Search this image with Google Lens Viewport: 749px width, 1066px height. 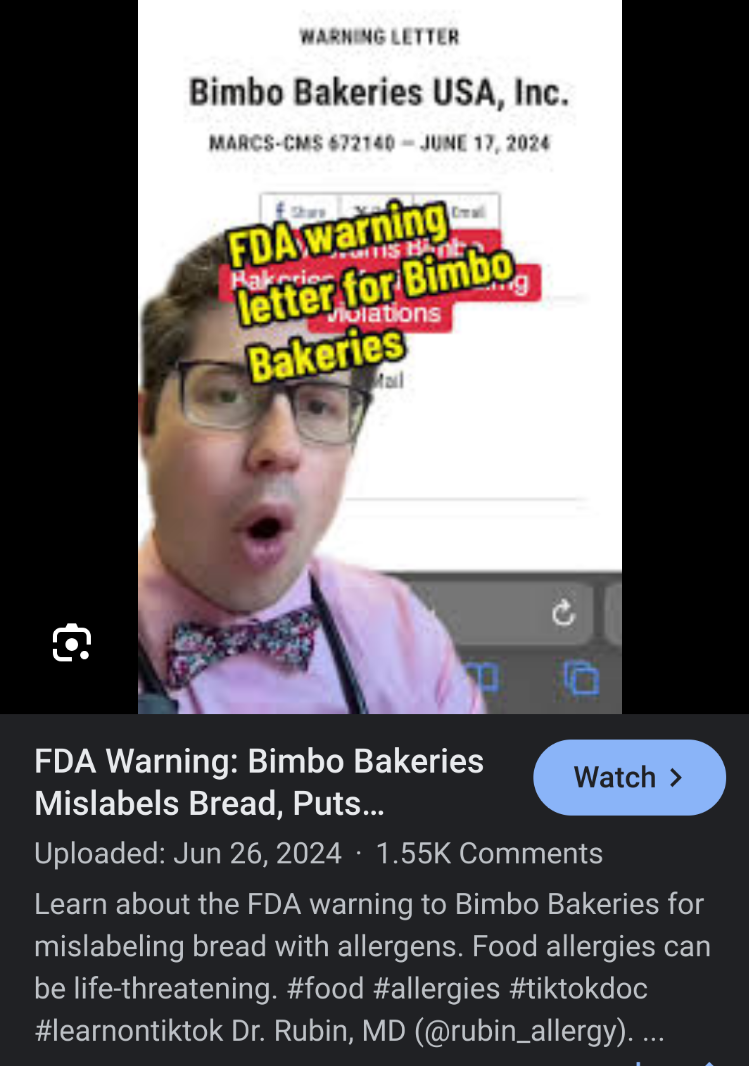[72, 643]
